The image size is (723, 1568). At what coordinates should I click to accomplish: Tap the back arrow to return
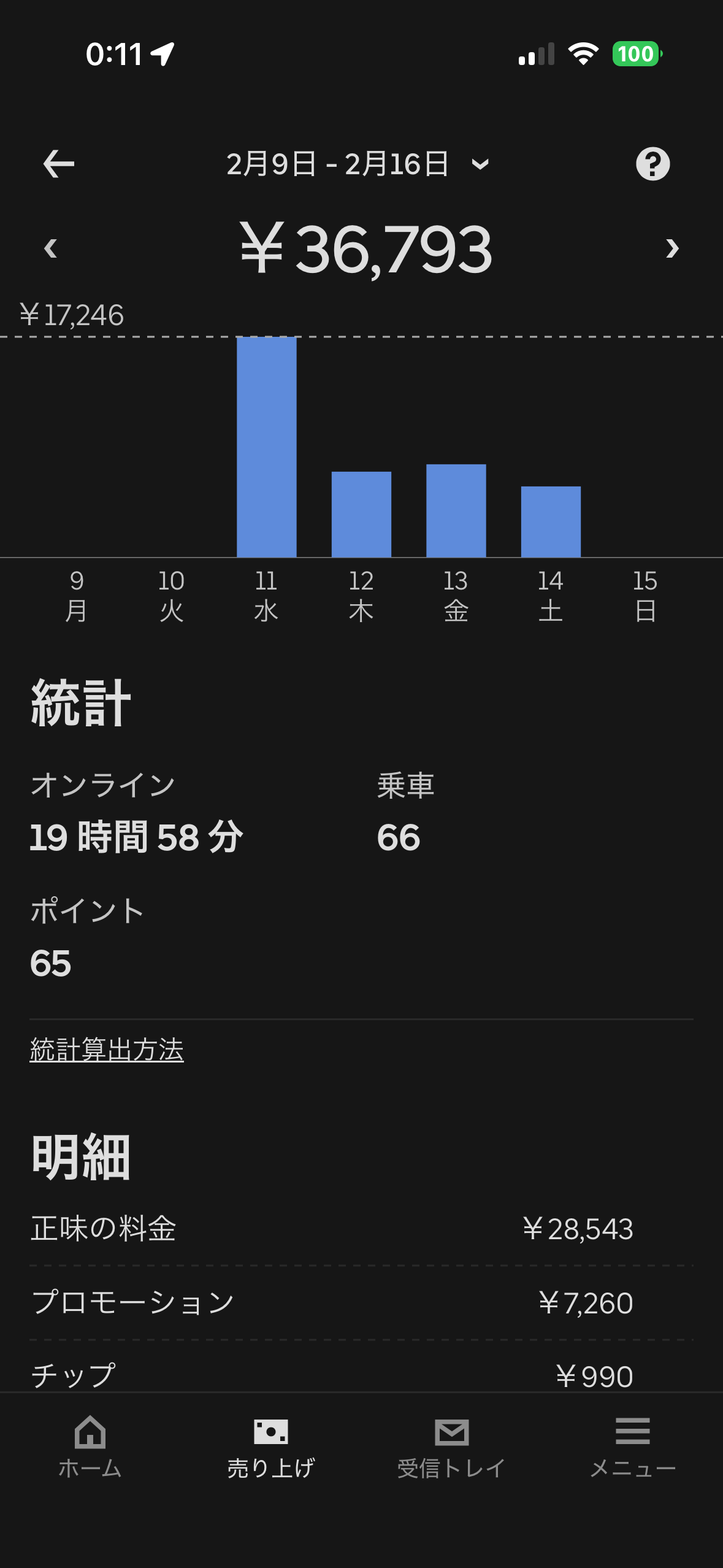point(58,164)
